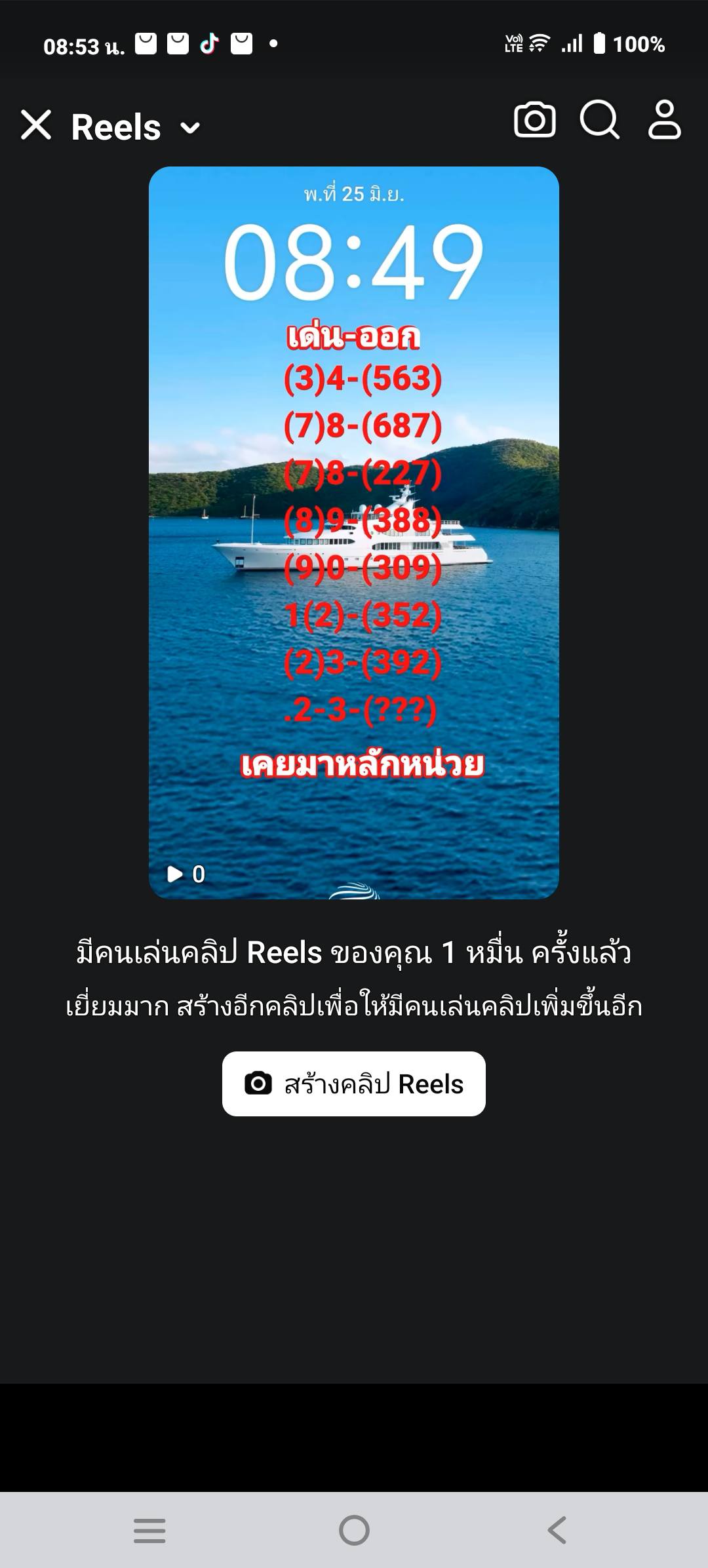Expand the Reels dropdown menu

189,127
